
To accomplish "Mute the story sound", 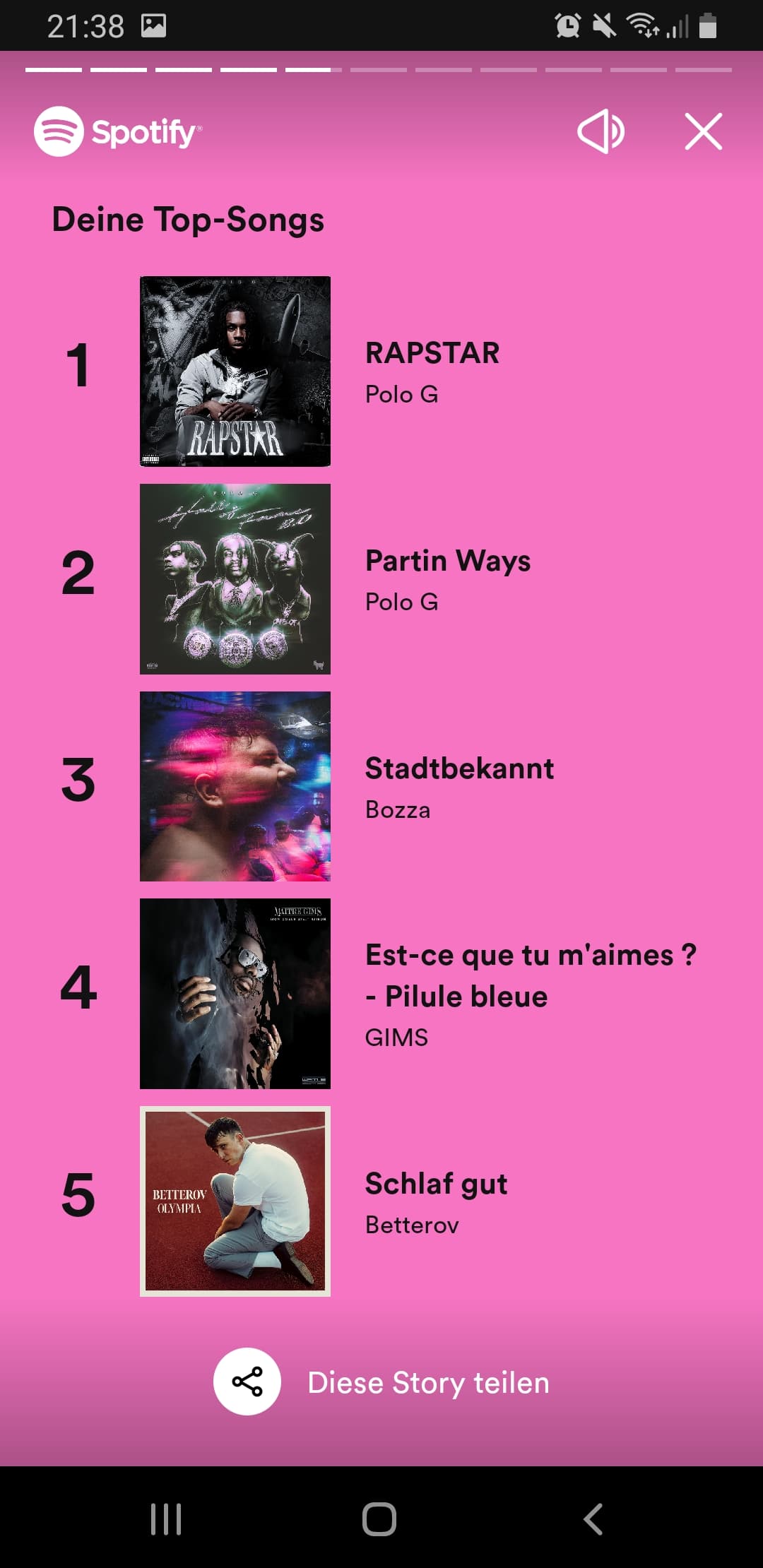I will 601,131.
